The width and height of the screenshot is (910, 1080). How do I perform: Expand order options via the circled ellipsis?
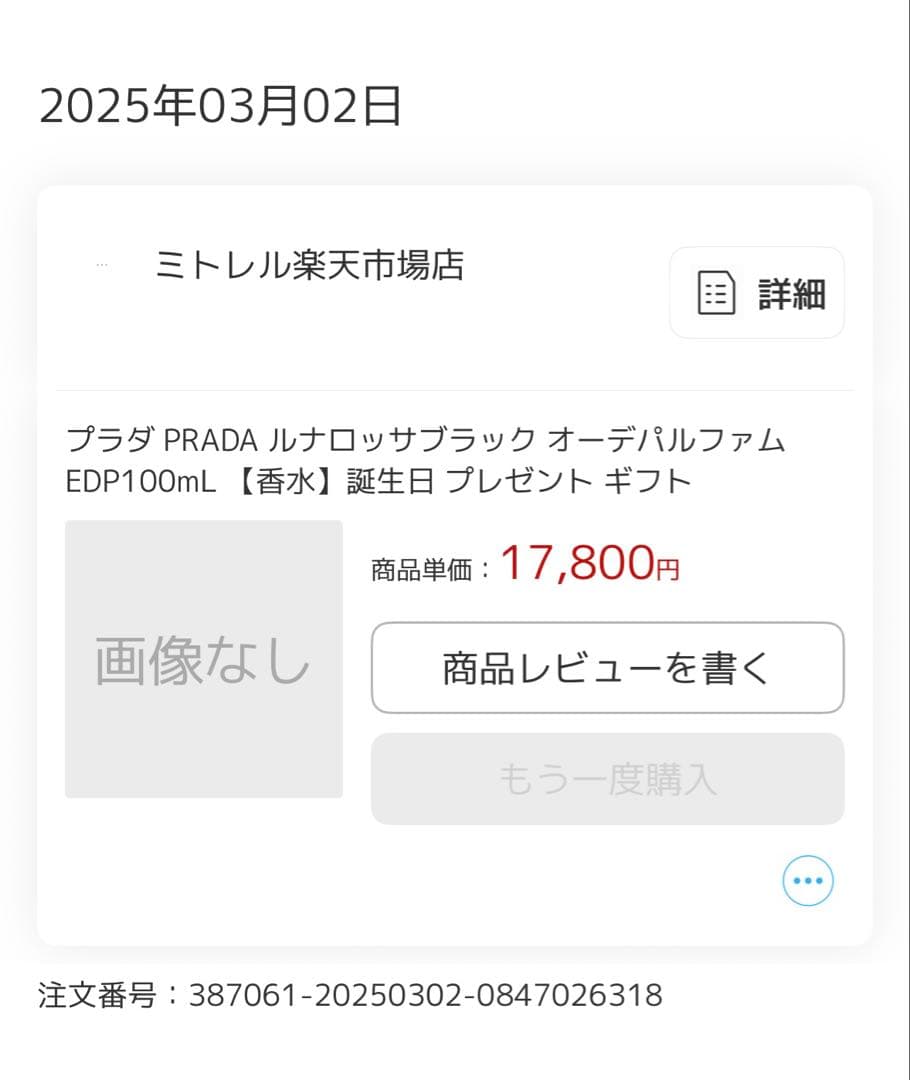click(x=808, y=880)
